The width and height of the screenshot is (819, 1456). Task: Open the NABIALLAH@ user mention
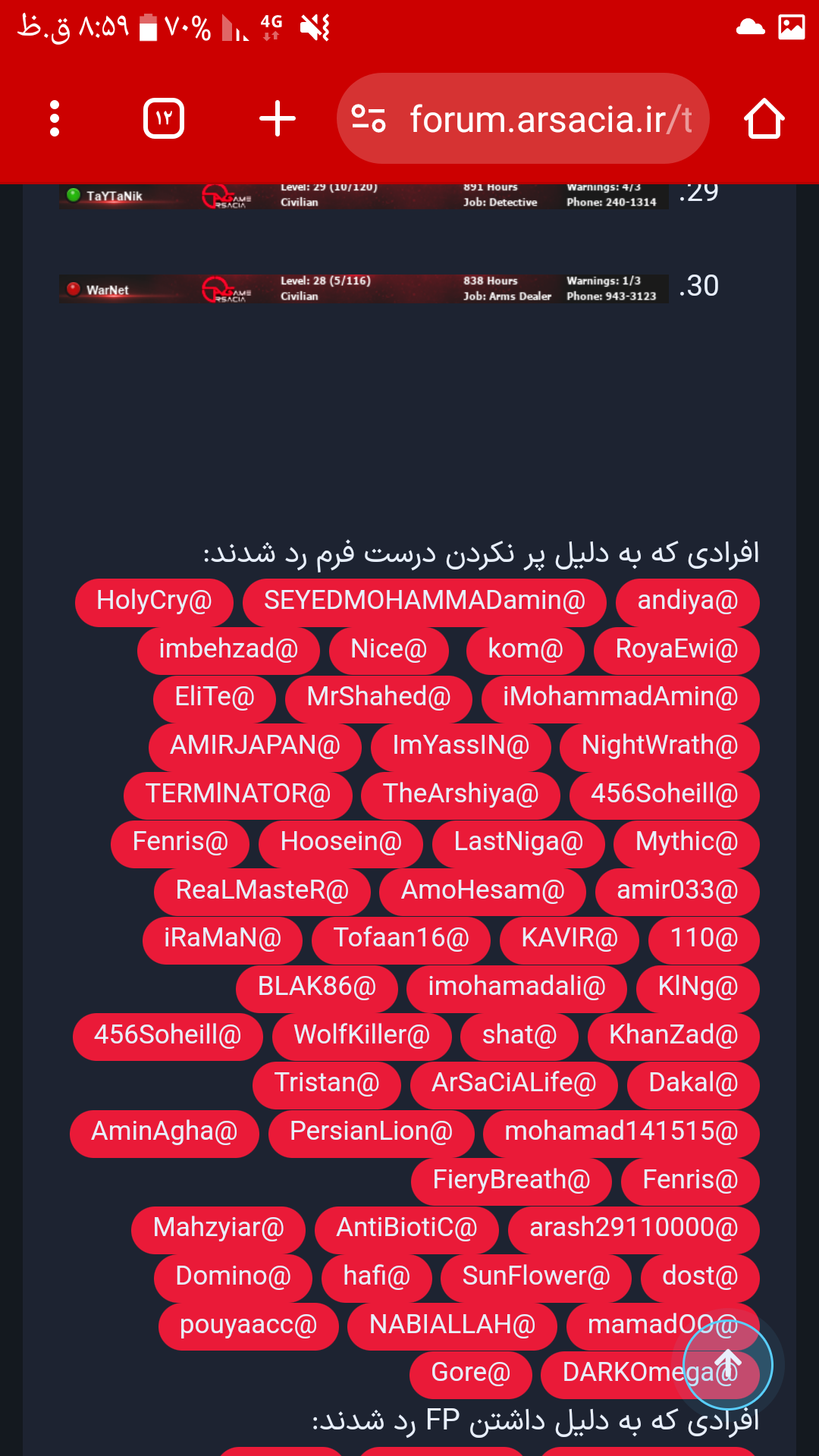click(452, 1326)
